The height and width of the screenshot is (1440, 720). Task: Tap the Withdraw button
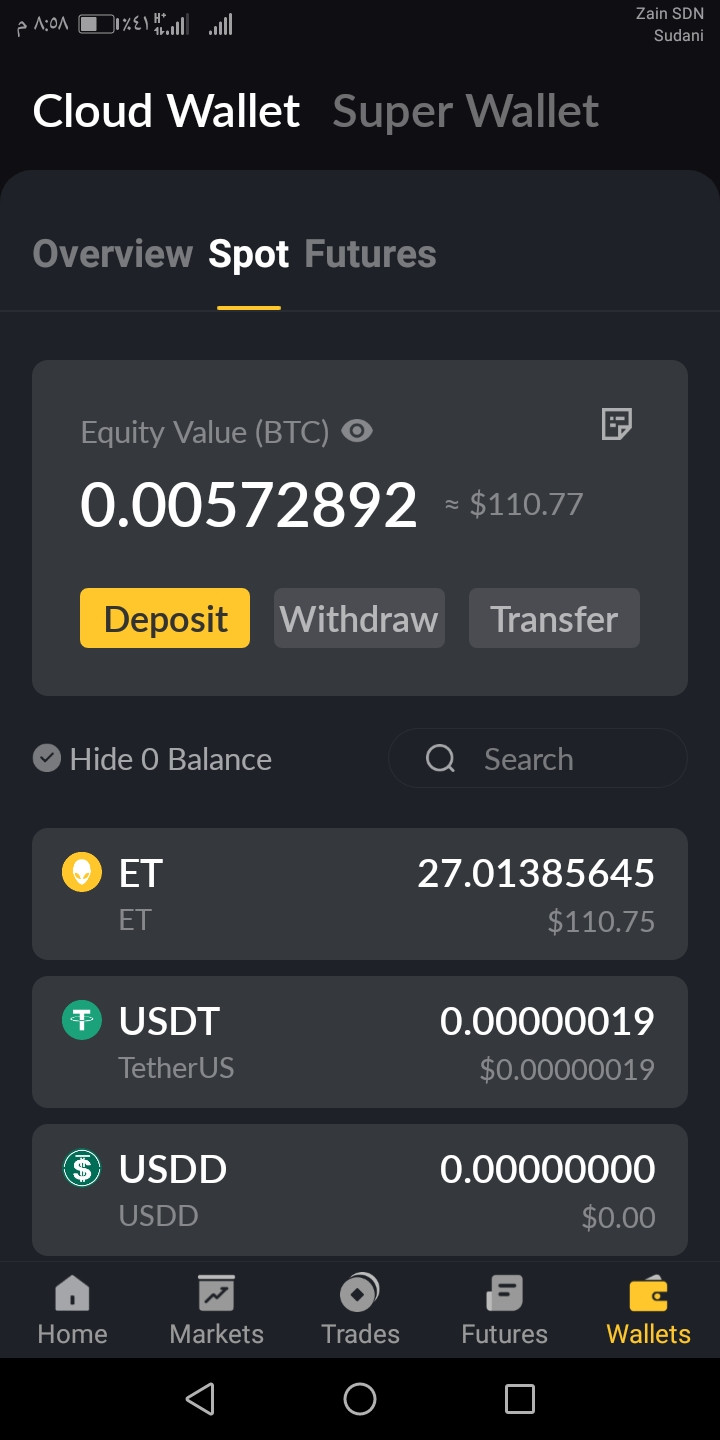coord(359,618)
